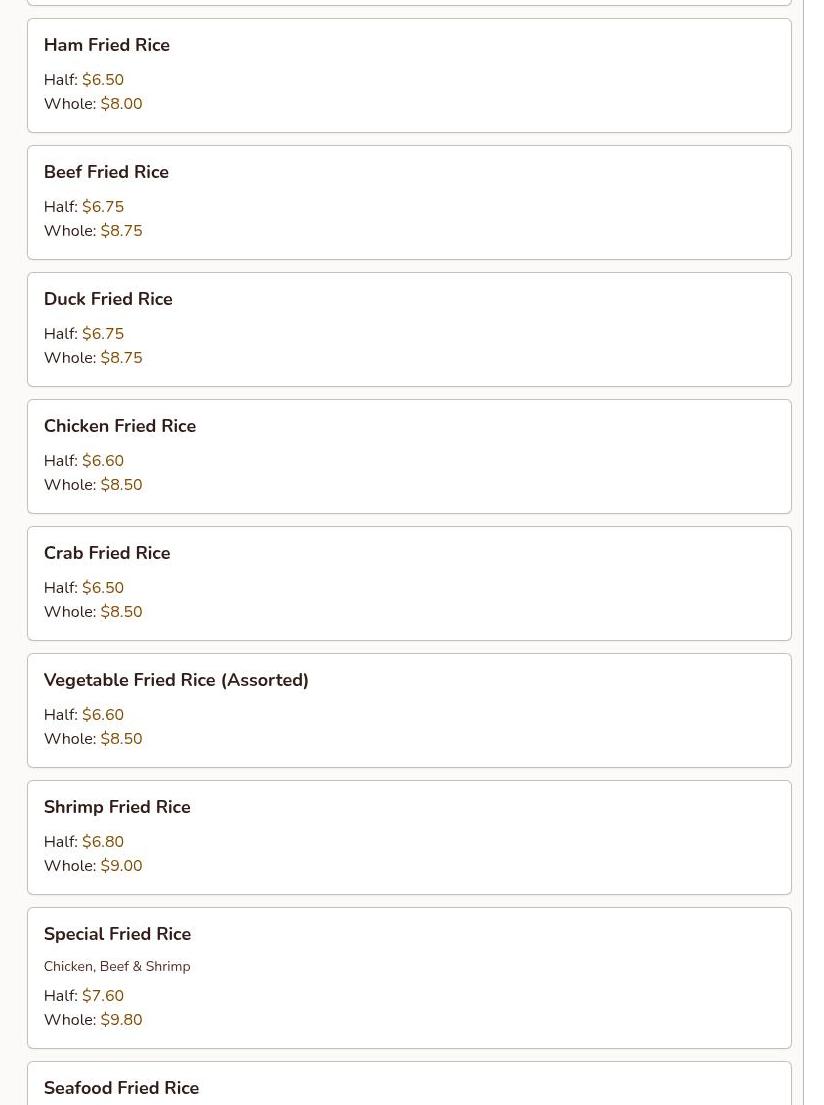Image resolution: width=824 pixels, height=1105 pixels.
Task: Open the Ham Fried Rice item
Action: pyautogui.click(x=409, y=75)
